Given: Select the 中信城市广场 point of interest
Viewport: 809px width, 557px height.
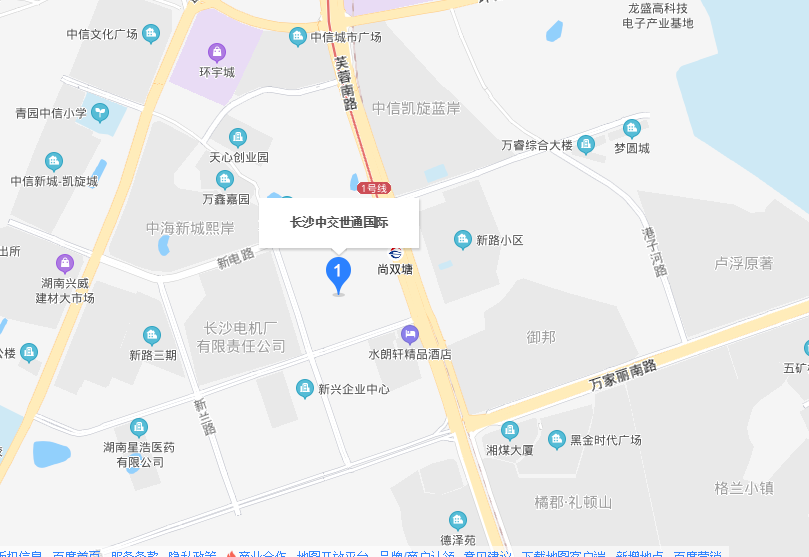Looking at the screenshot, I should (298, 38).
